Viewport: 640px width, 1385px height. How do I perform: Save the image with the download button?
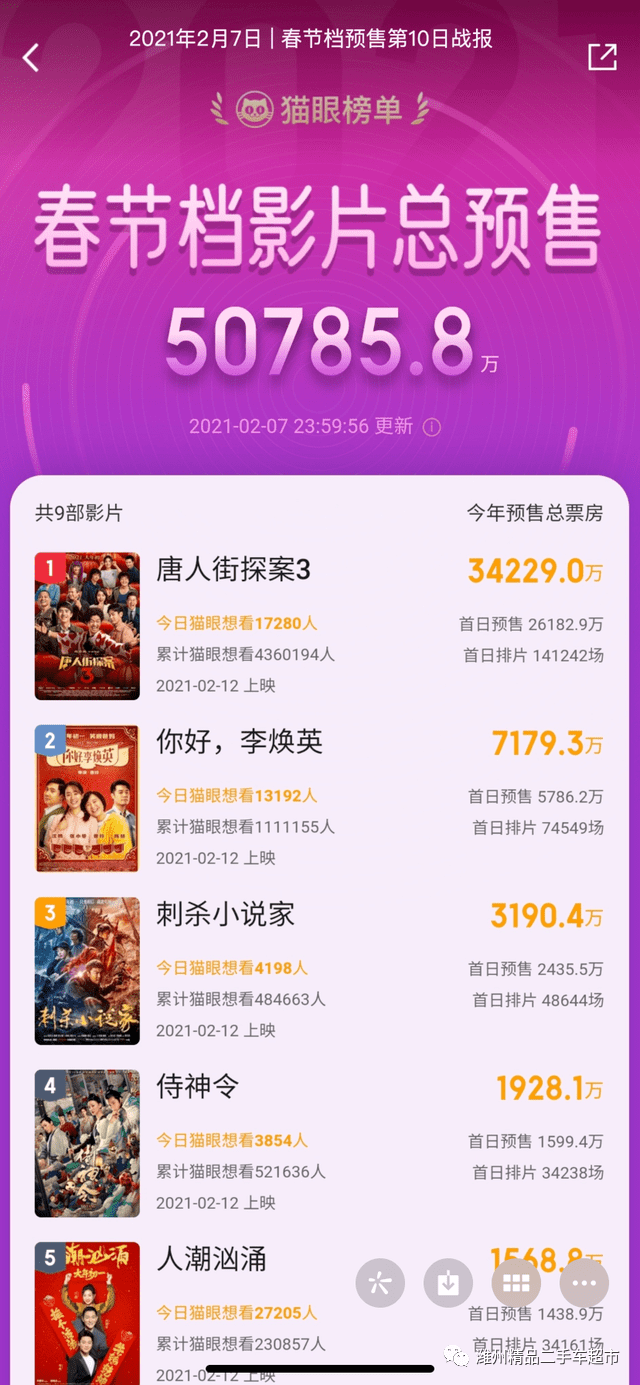tap(448, 1283)
